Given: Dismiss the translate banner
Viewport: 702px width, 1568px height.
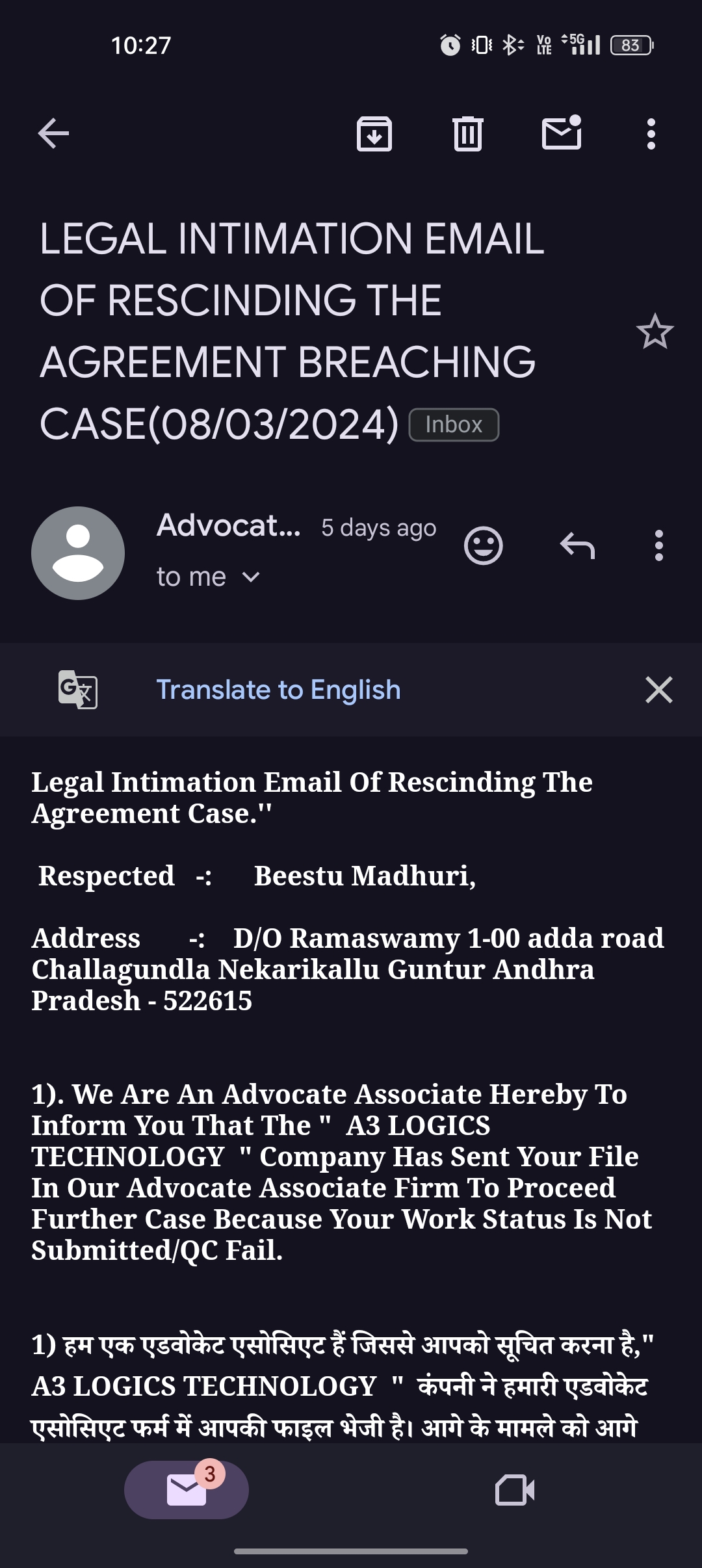Looking at the screenshot, I should tap(658, 690).
